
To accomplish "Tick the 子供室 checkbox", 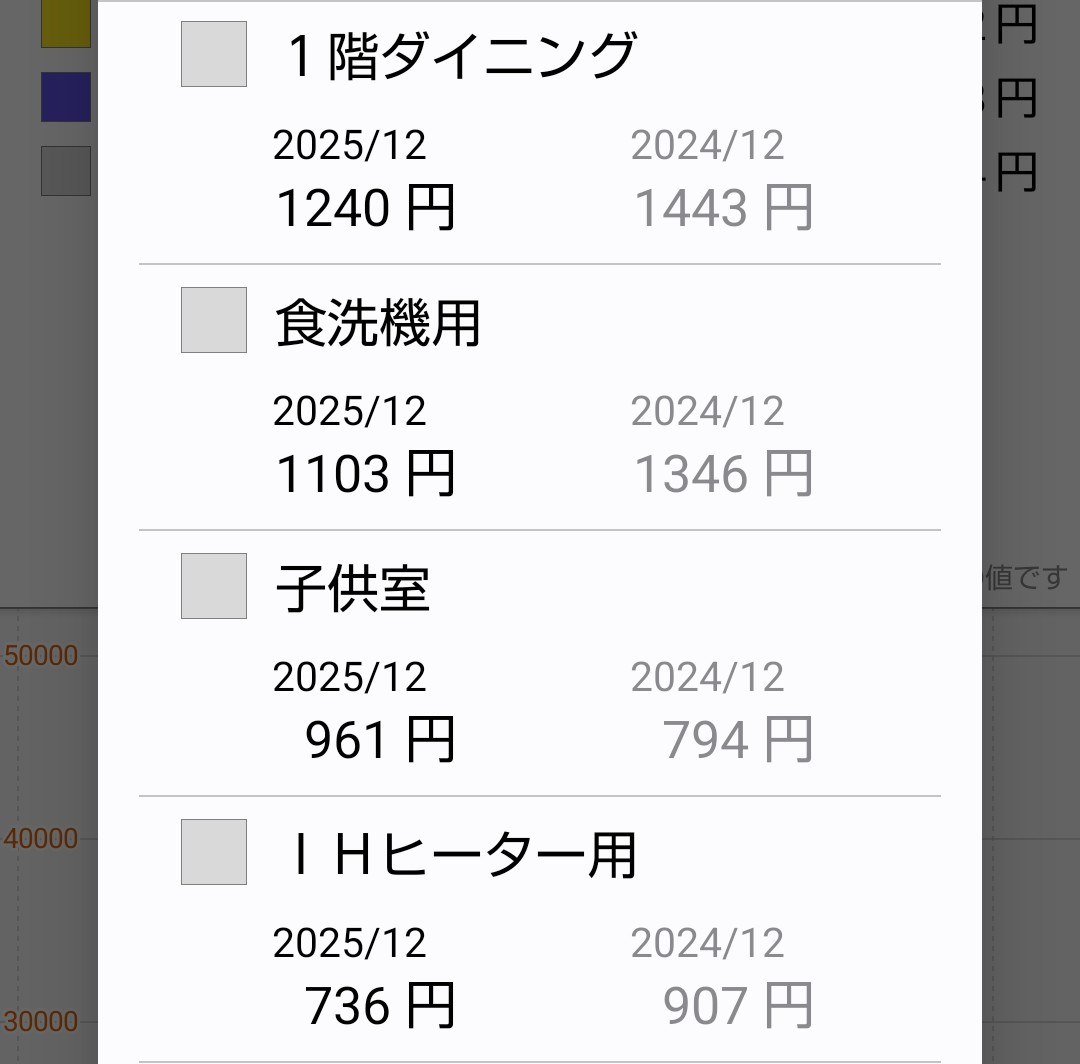I will click(214, 586).
